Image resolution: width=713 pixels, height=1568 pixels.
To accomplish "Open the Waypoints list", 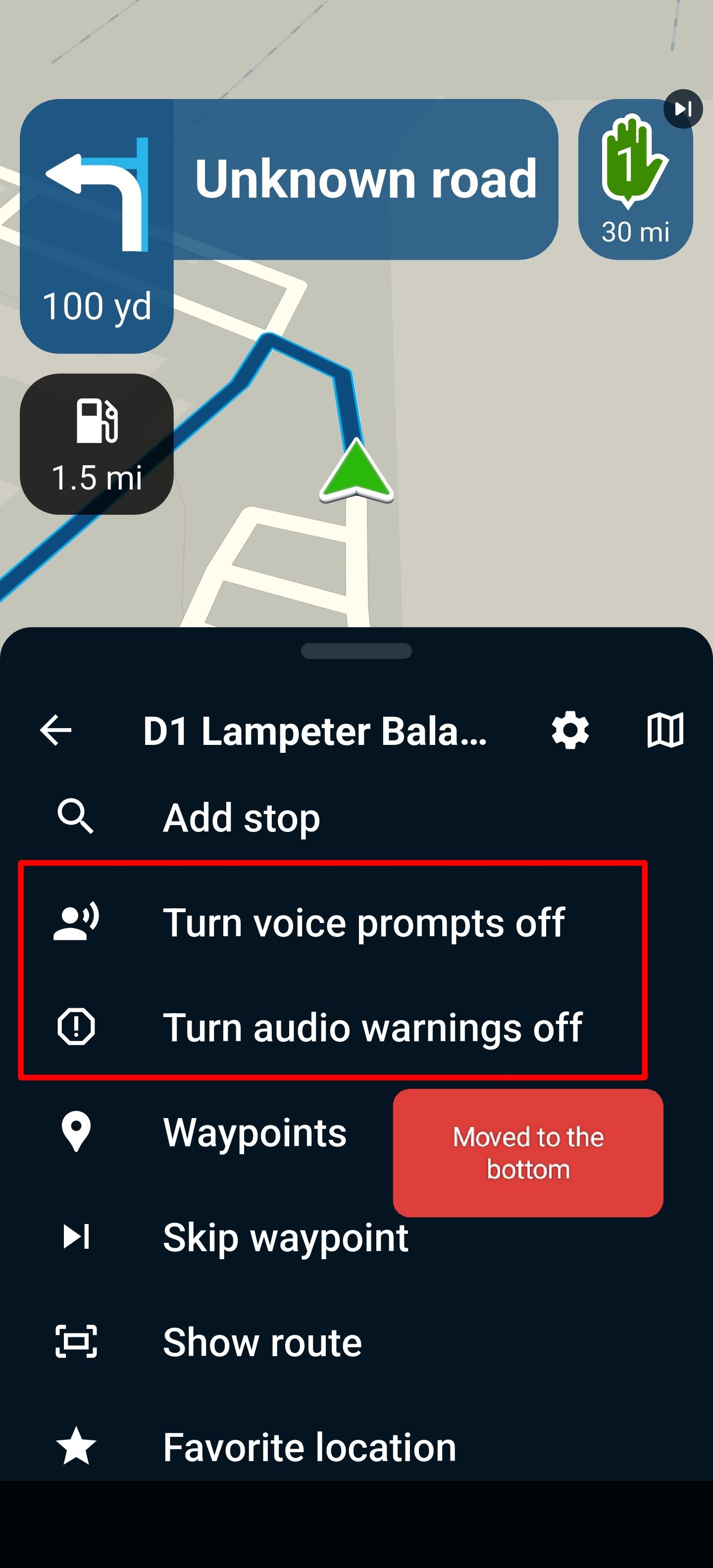I will 255,1133.
